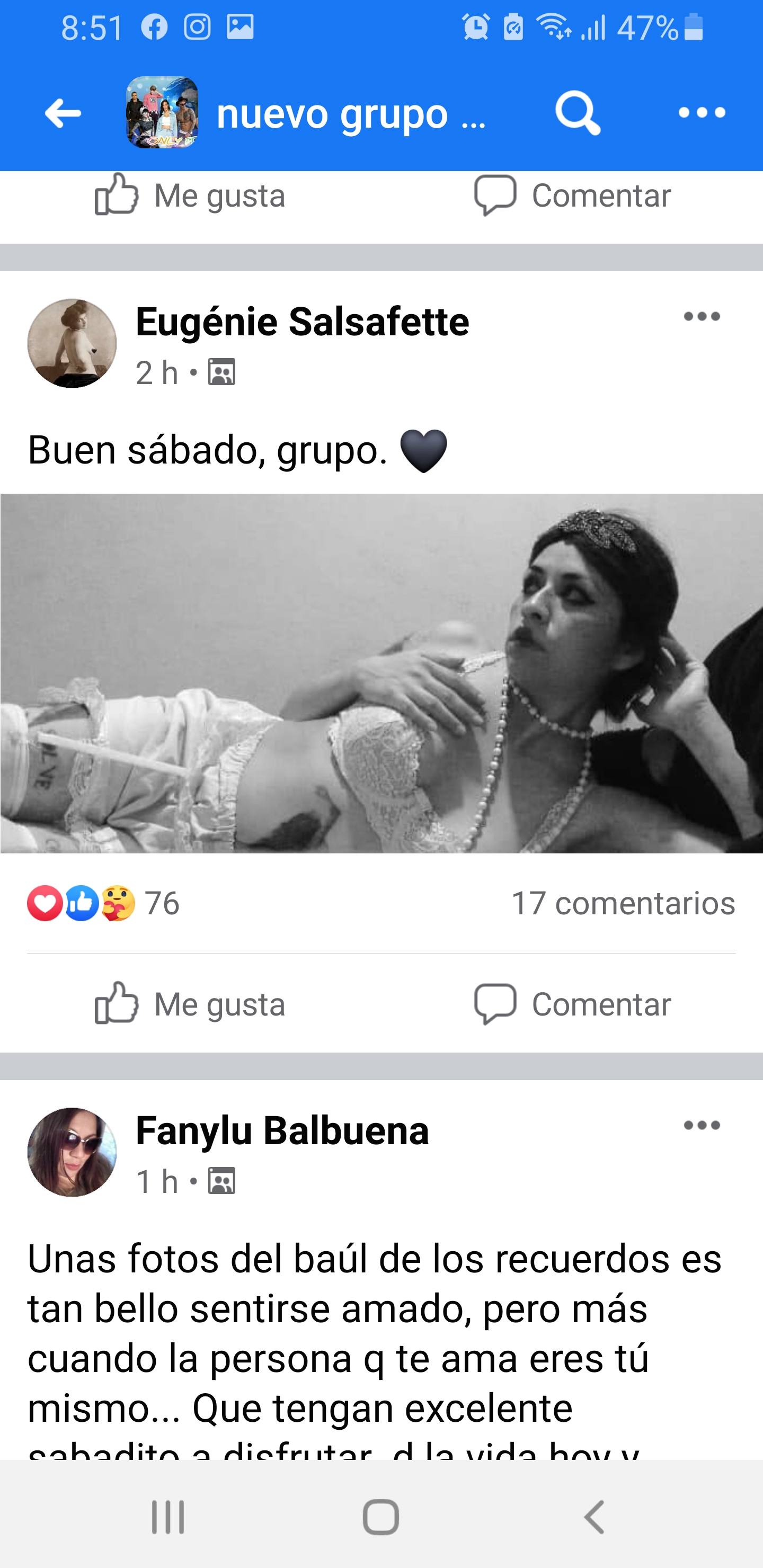
Task: Open the group's overflow menu in the header
Action: [x=702, y=113]
